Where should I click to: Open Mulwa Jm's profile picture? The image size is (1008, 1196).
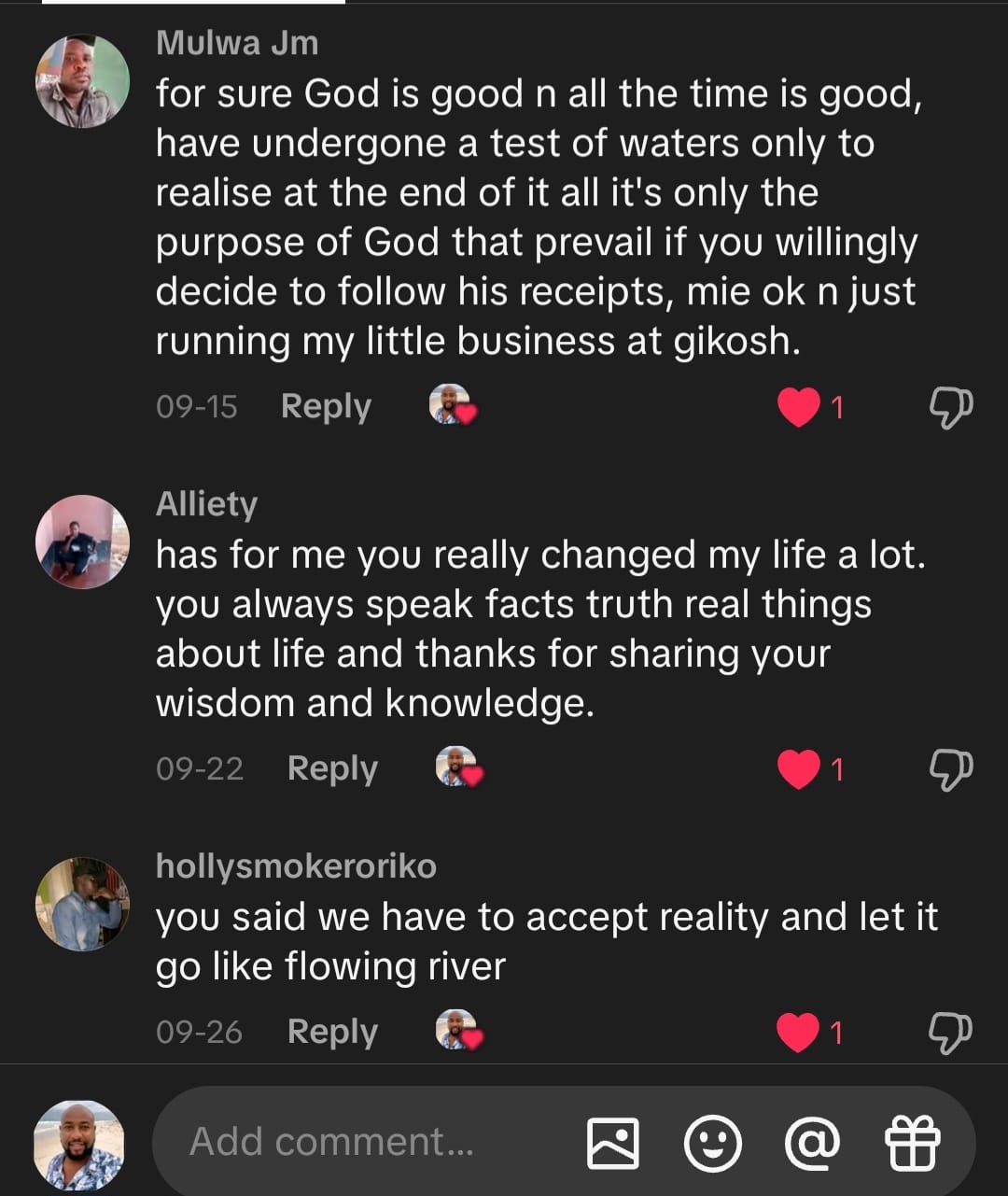82,81
